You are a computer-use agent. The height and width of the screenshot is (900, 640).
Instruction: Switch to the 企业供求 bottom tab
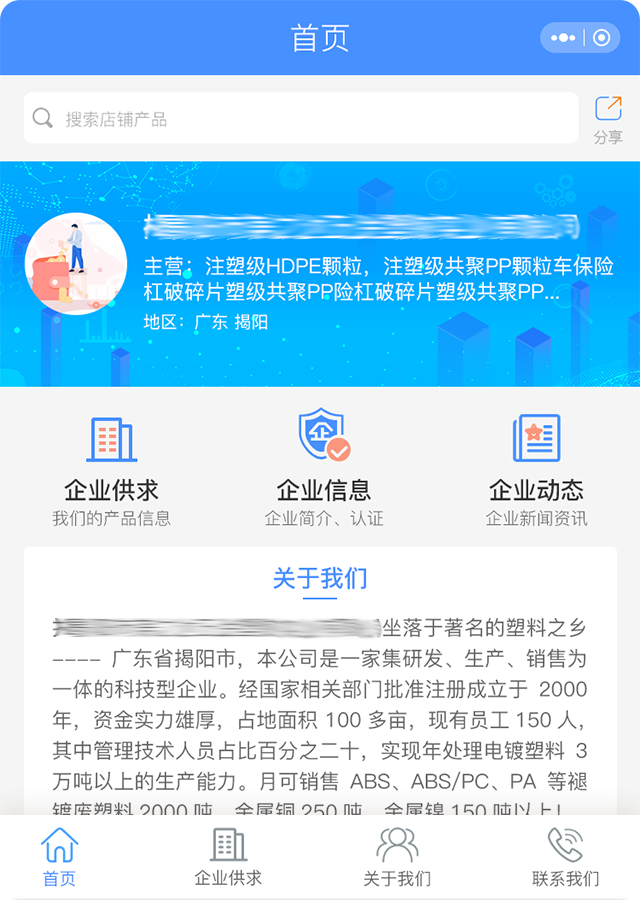click(228, 858)
